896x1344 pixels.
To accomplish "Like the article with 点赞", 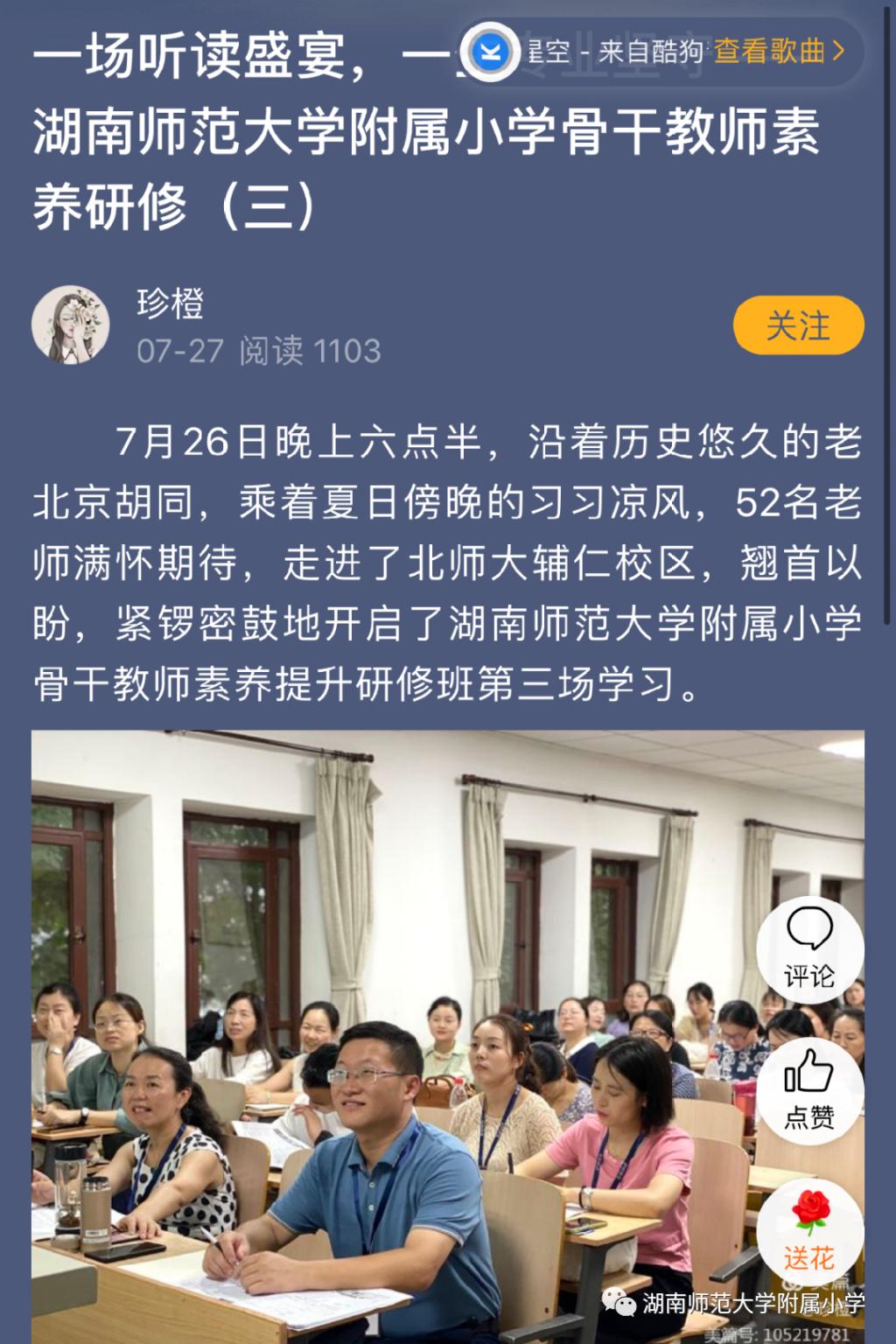I will [809, 1089].
